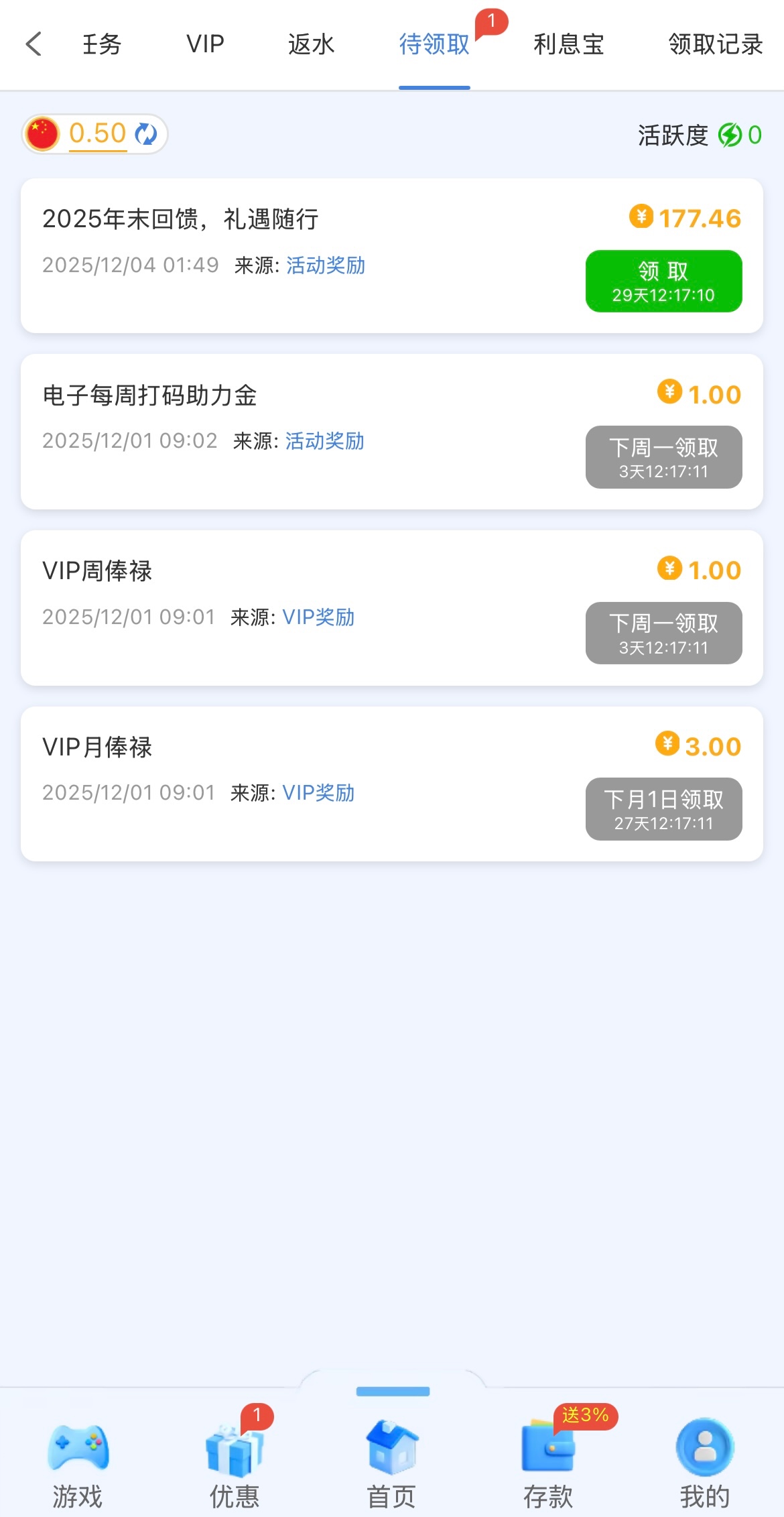
Task: Open 活动奖励 source link of 2025年末回馈
Action: (326, 265)
